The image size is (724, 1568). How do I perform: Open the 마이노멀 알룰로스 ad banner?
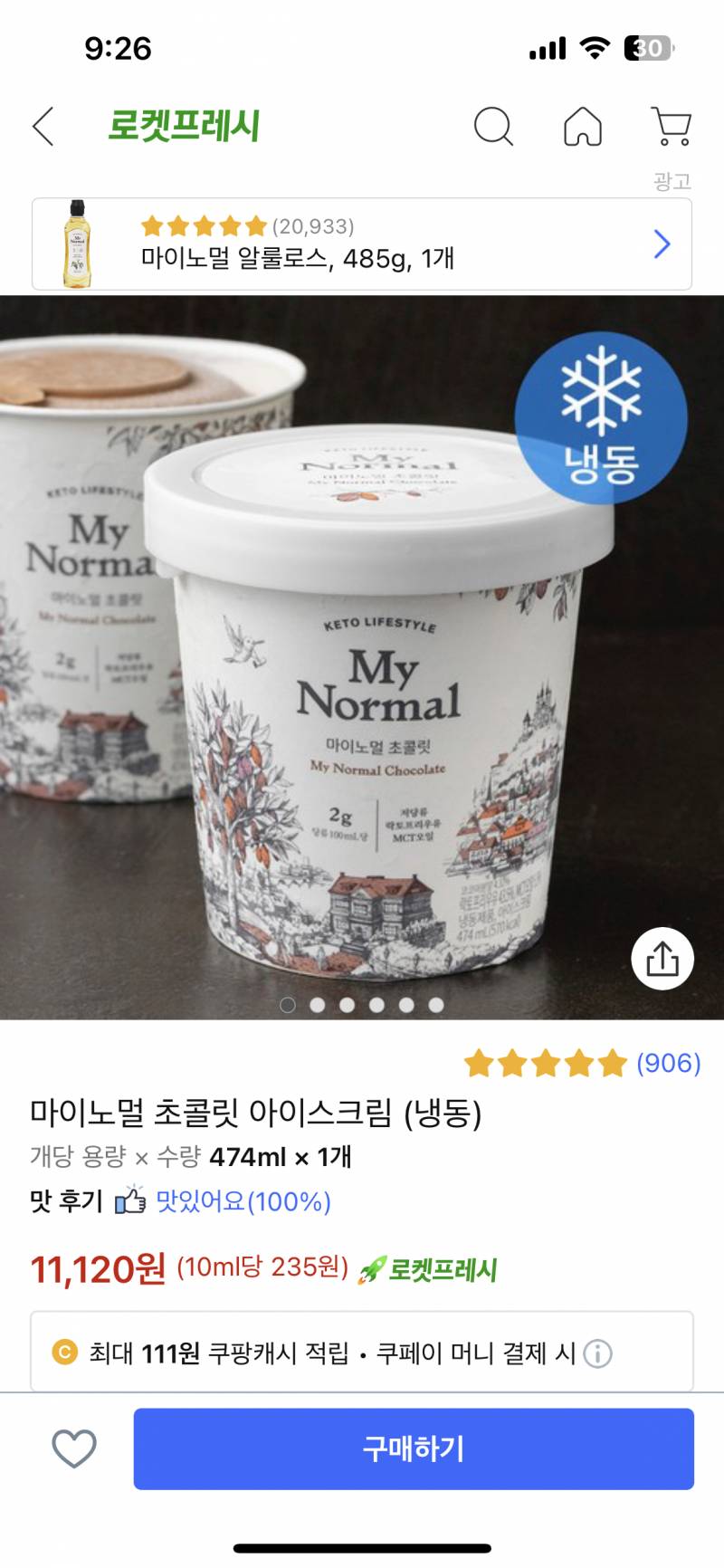click(x=362, y=244)
